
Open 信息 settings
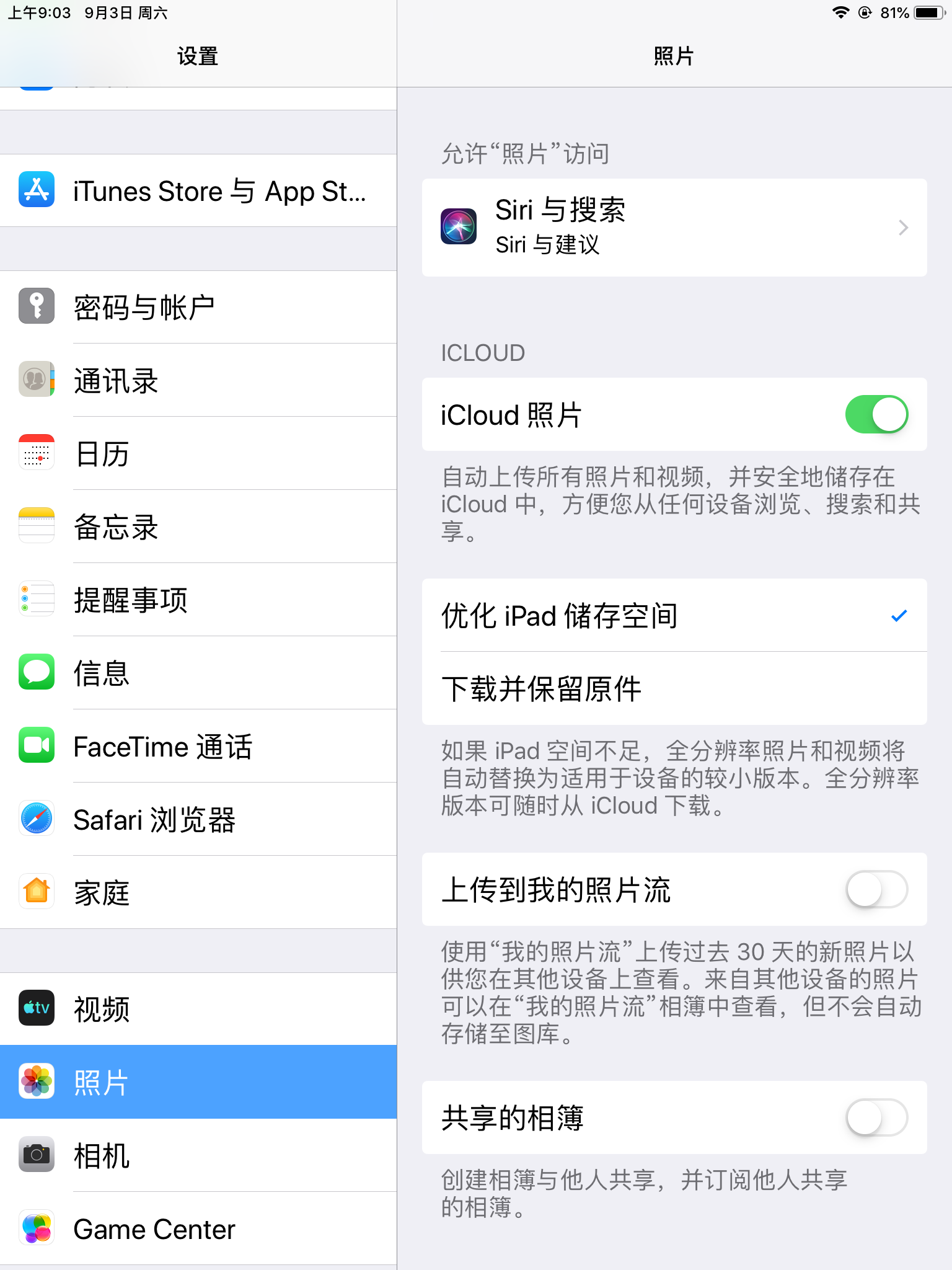click(198, 673)
